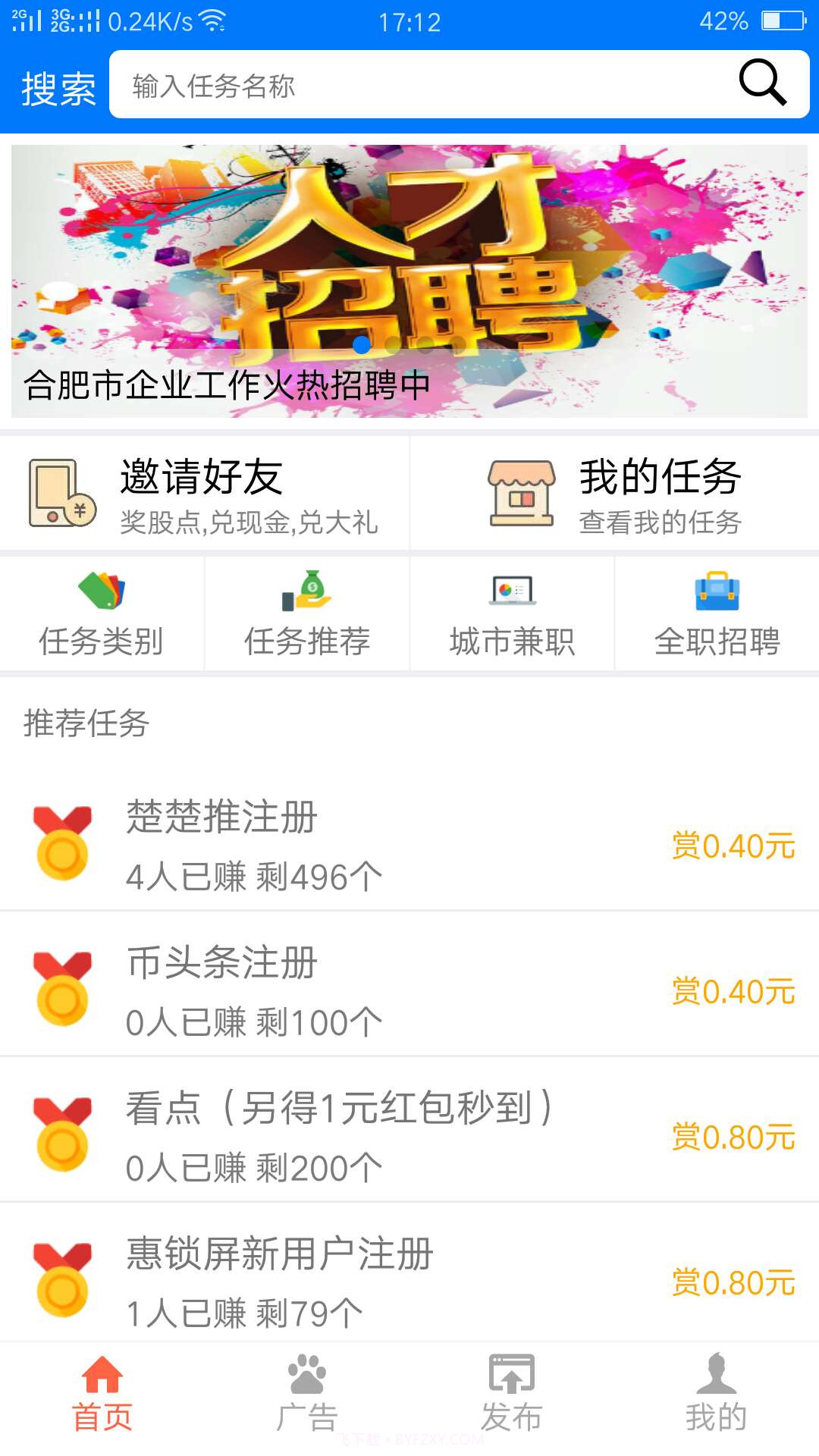This screenshot has height=1456, width=819.
Task: Go to the 首页 home tab
Action: click(x=102, y=1395)
